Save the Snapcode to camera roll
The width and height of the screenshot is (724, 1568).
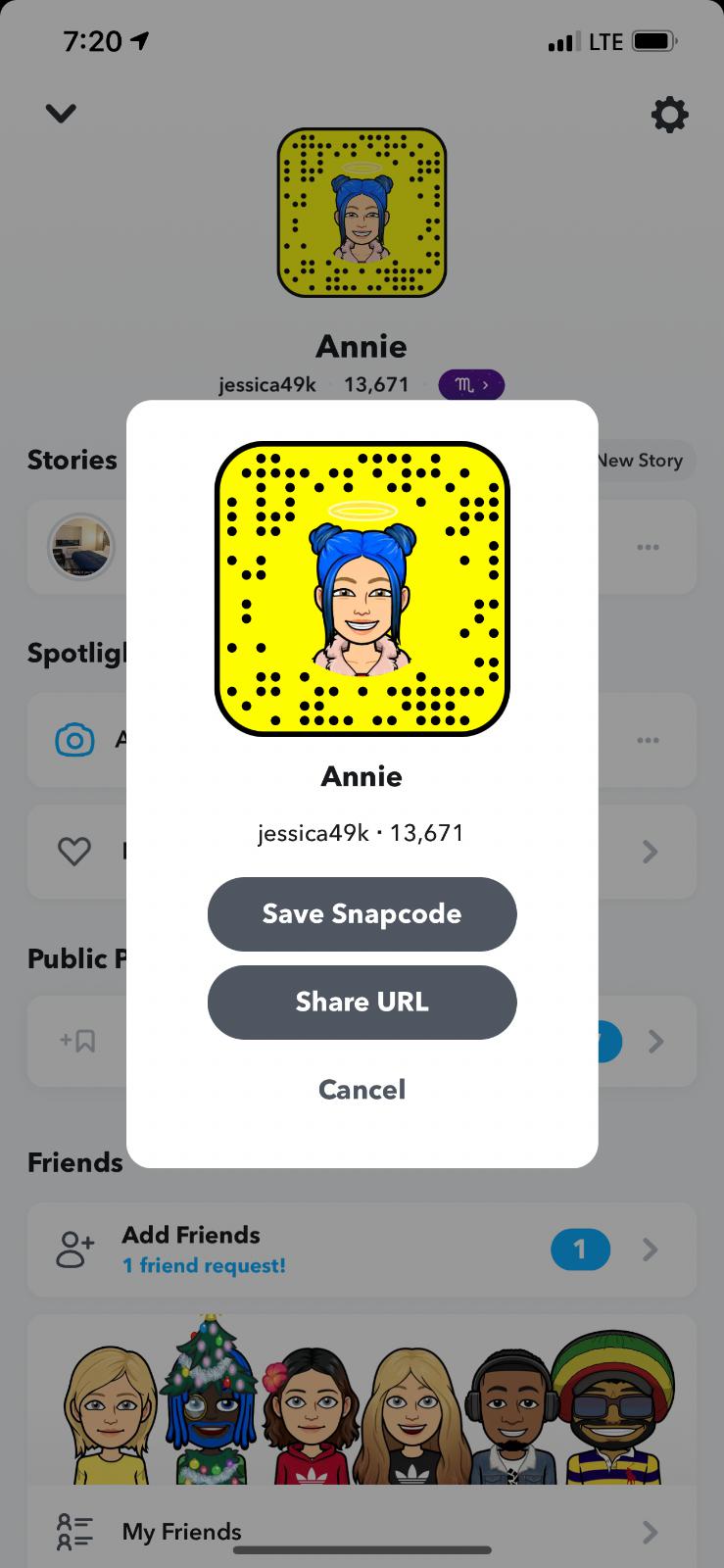(x=362, y=913)
